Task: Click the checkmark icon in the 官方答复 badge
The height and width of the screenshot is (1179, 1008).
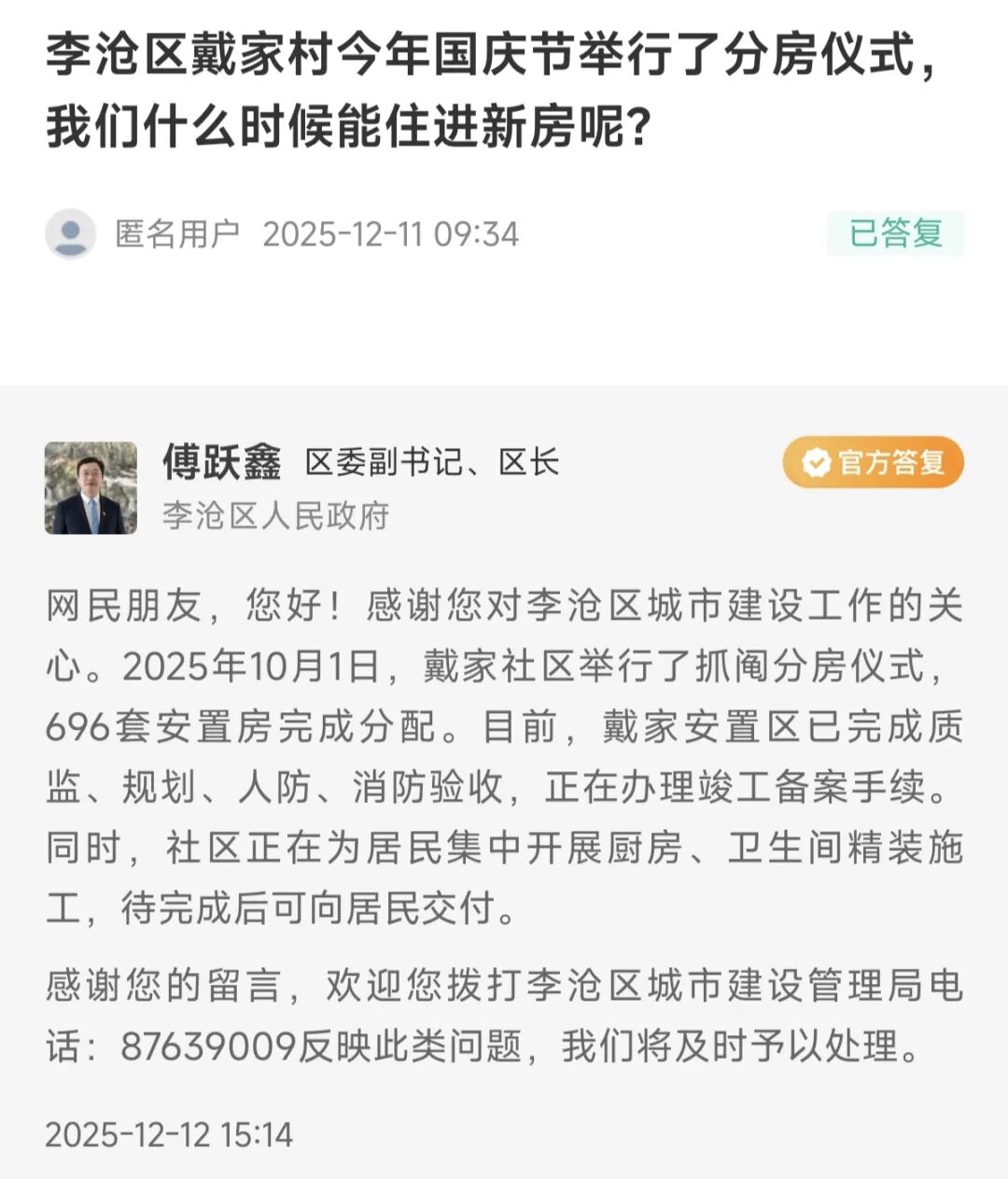Action: 814,461
